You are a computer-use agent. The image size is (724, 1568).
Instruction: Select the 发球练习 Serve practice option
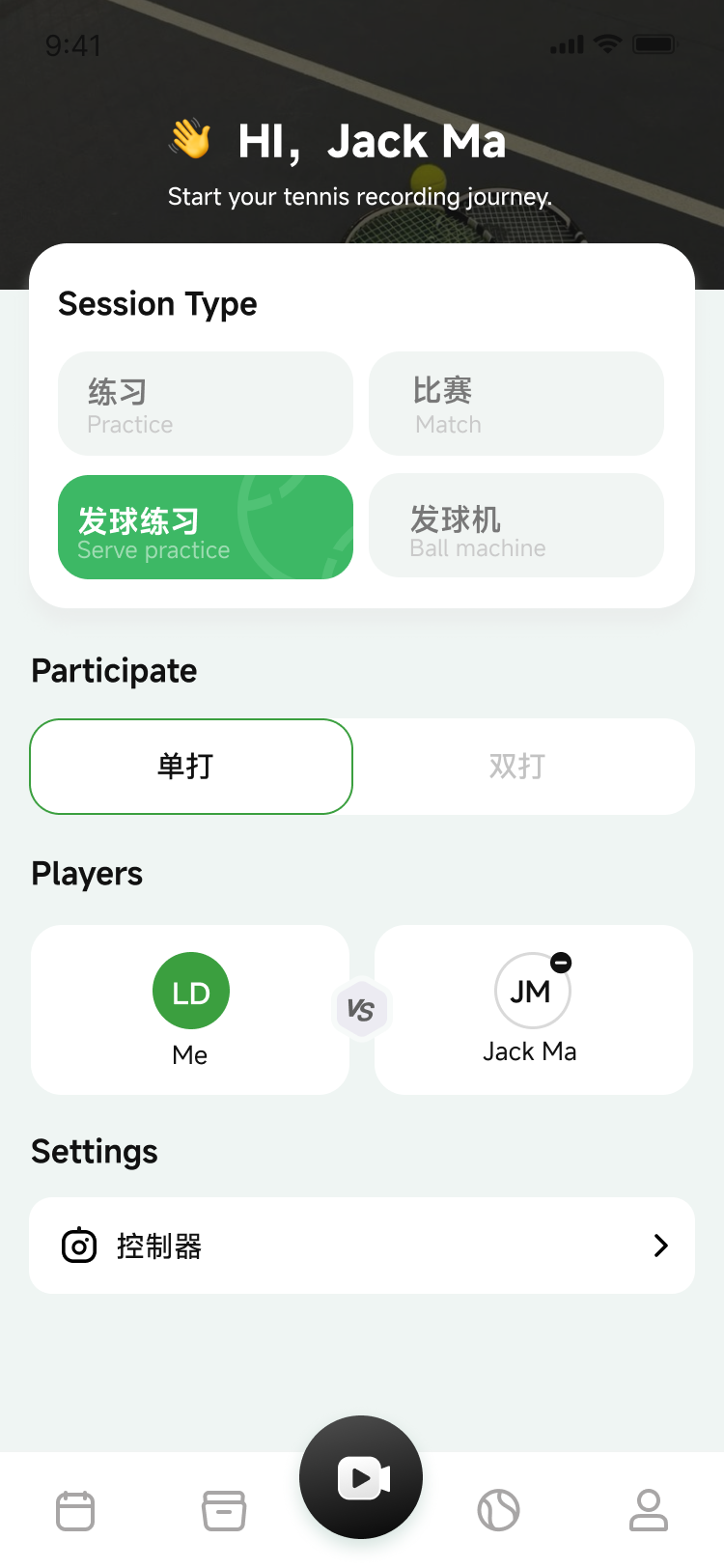pos(205,525)
